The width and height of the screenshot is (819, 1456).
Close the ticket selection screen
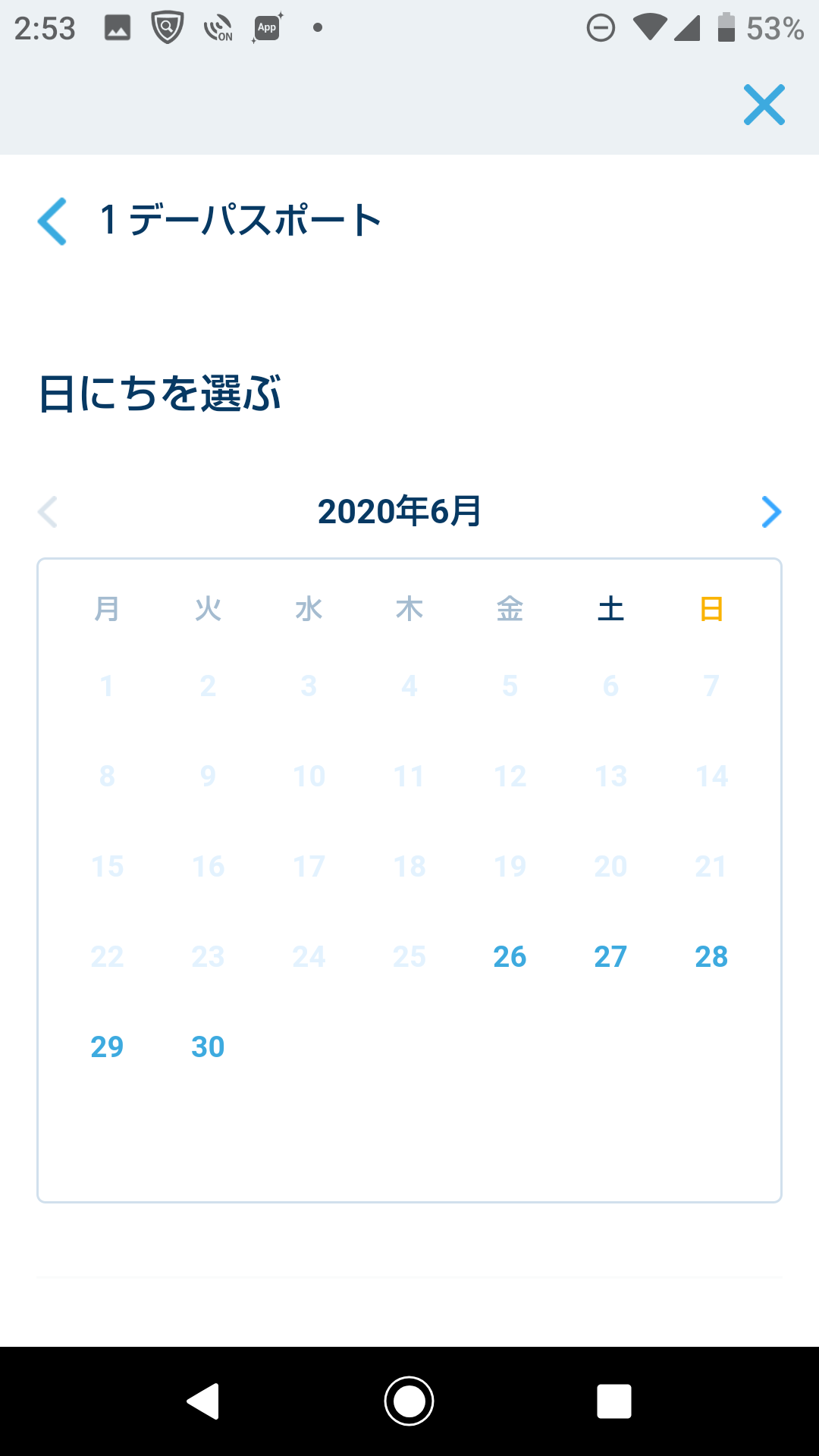pyautogui.click(x=764, y=105)
